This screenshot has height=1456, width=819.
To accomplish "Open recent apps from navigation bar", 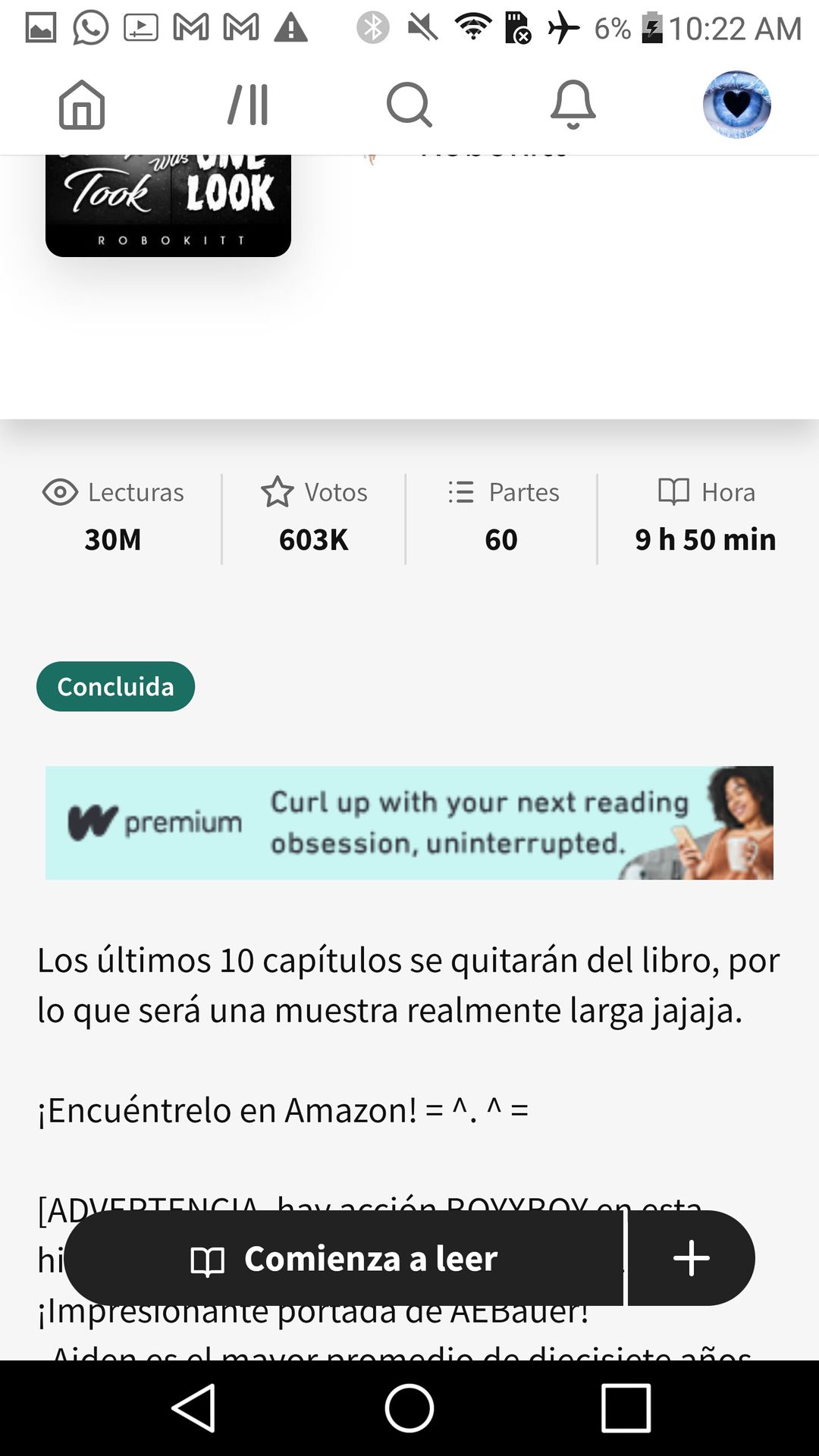I will click(626, 1408).
